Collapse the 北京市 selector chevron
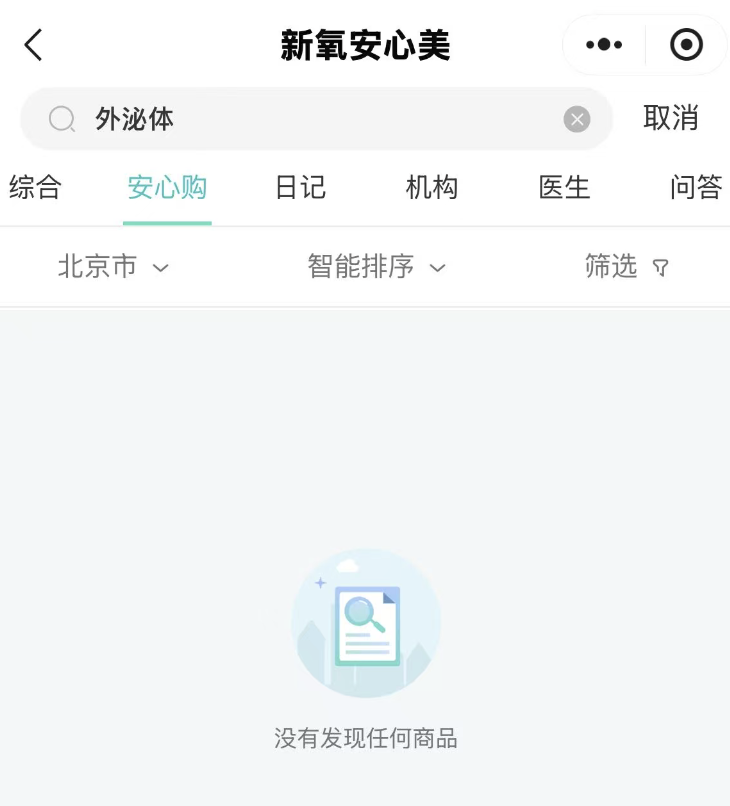This screenshot has height=806, width=730. pos(162,268)
